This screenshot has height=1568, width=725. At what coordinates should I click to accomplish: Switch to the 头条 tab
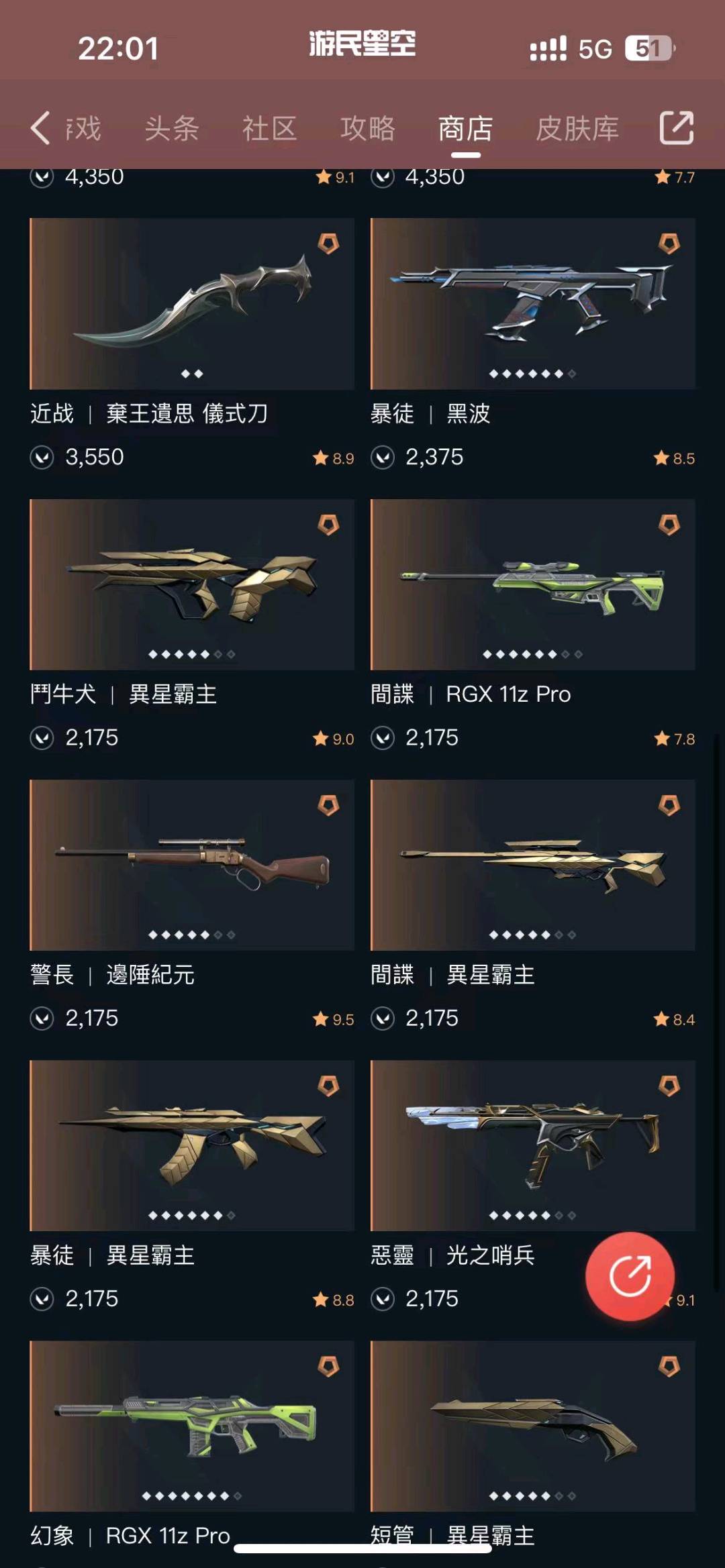click(x=172, y=128)
